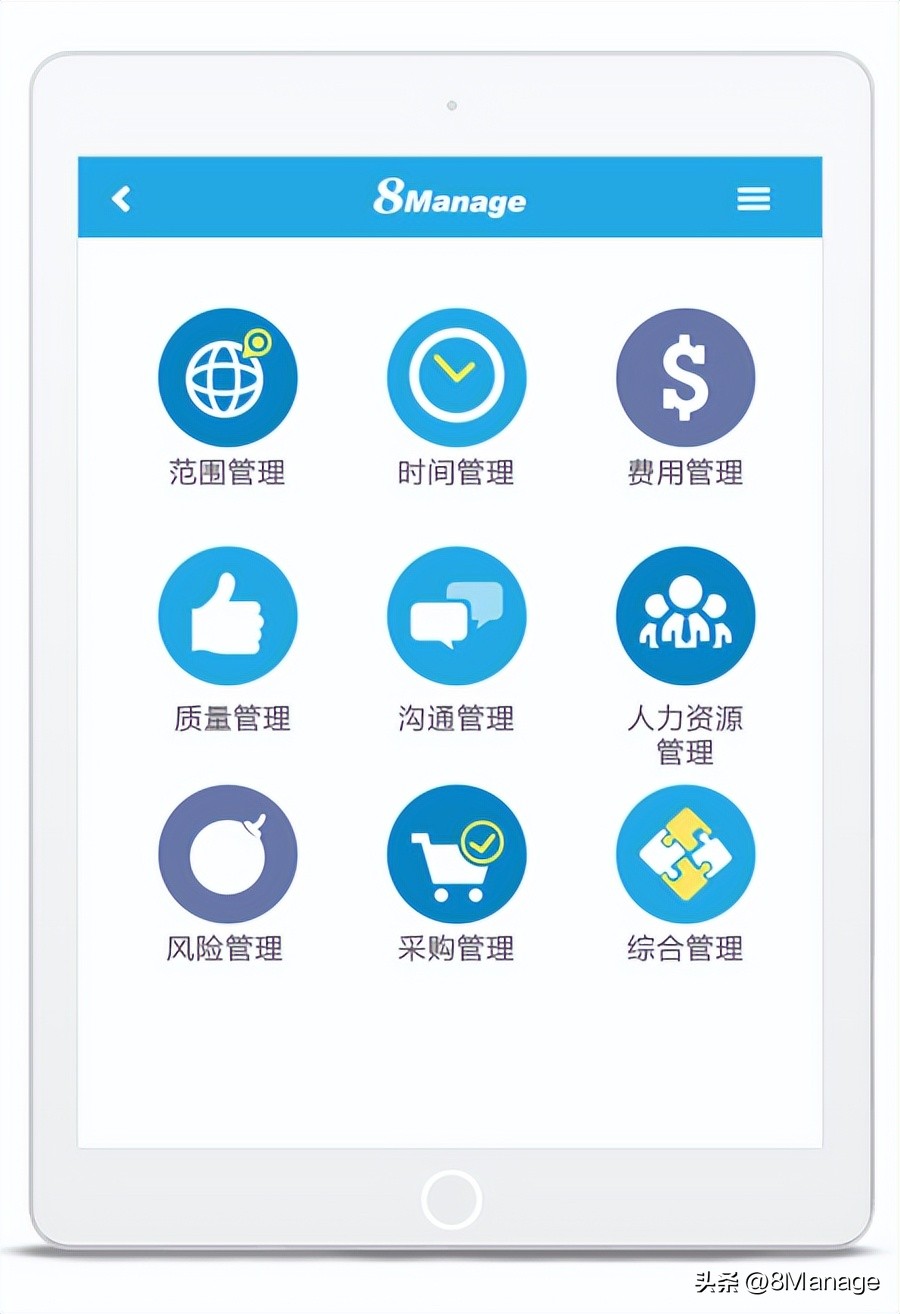Select the 人力资源管理 people icon
Image resolution: width=900 pixels, height=1314 pixels.
[685, 615]
